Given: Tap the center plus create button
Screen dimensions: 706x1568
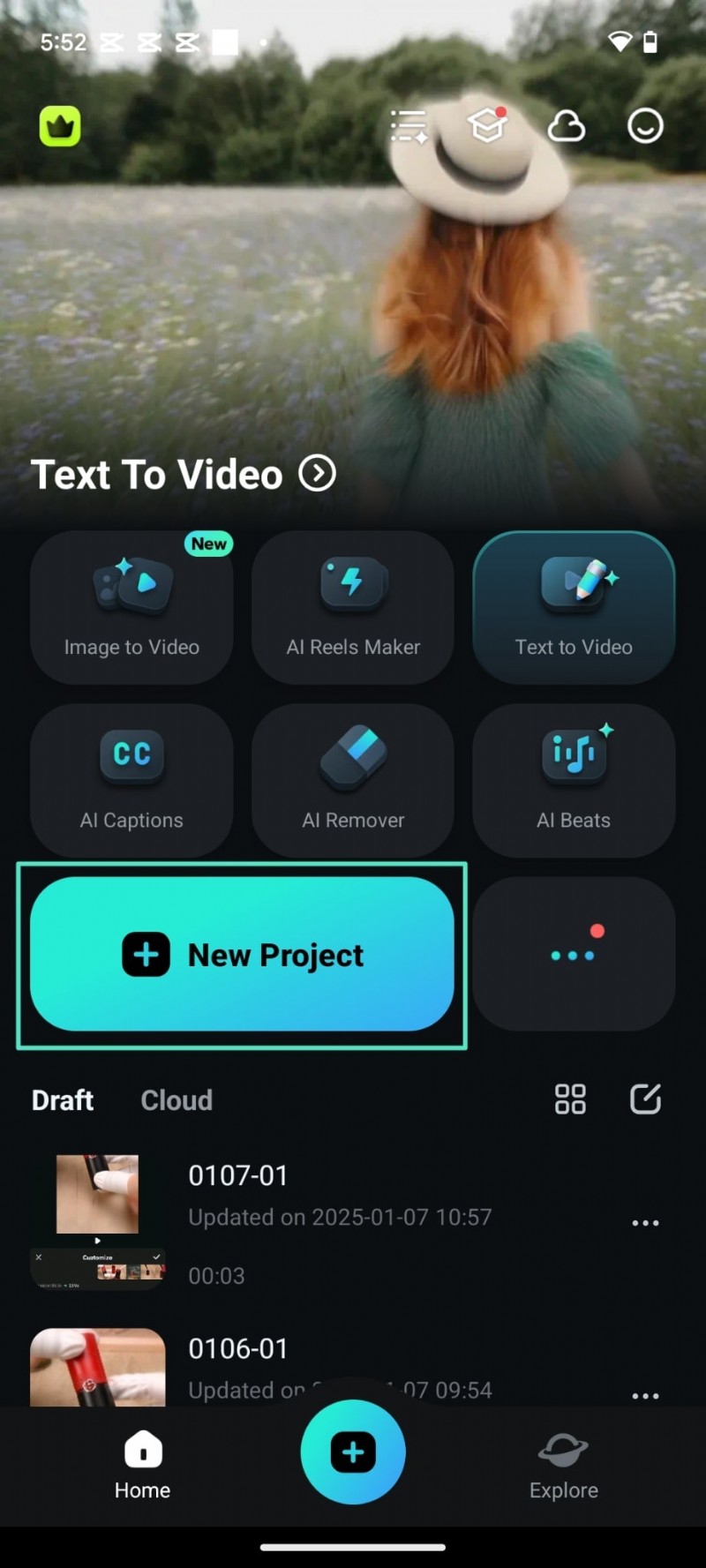Looking at the screenshot, I should [x=352, y=1452].
